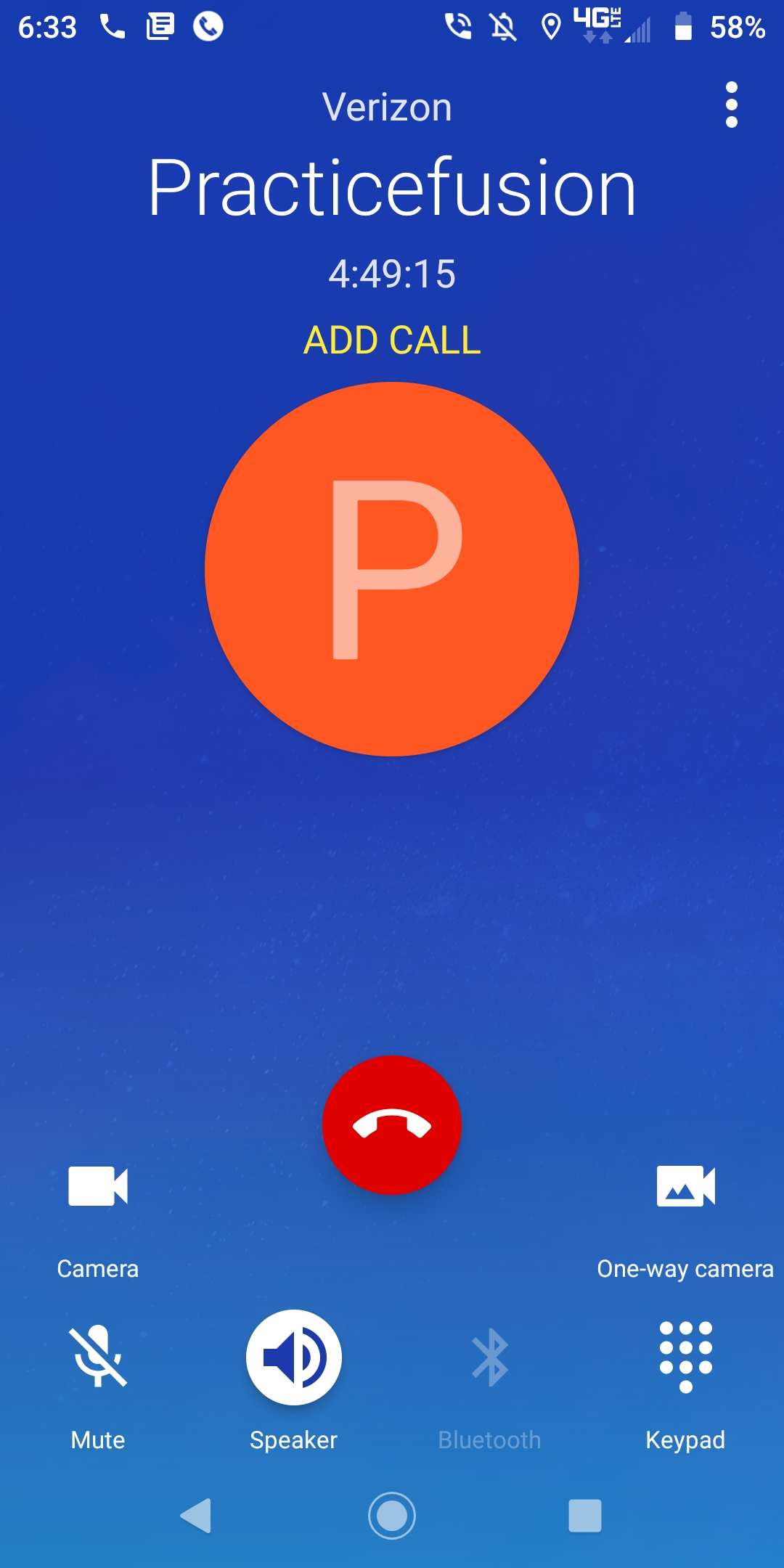This screenshot has width=784, height=1568.
Task: Turn off the speakerphone
Action: click(294, 1356)
